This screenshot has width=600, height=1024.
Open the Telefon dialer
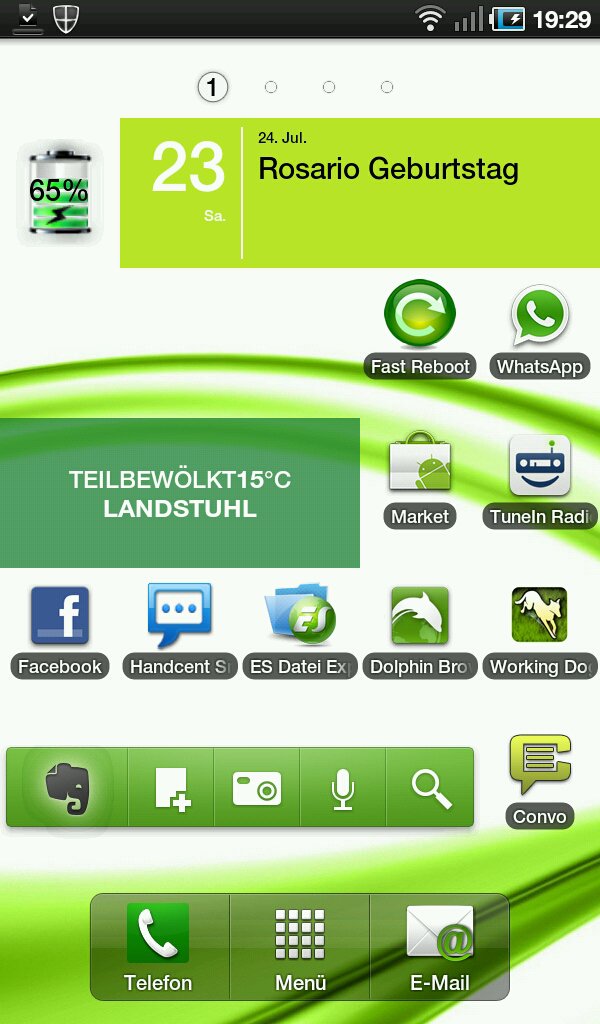click(x=159, y=947)
